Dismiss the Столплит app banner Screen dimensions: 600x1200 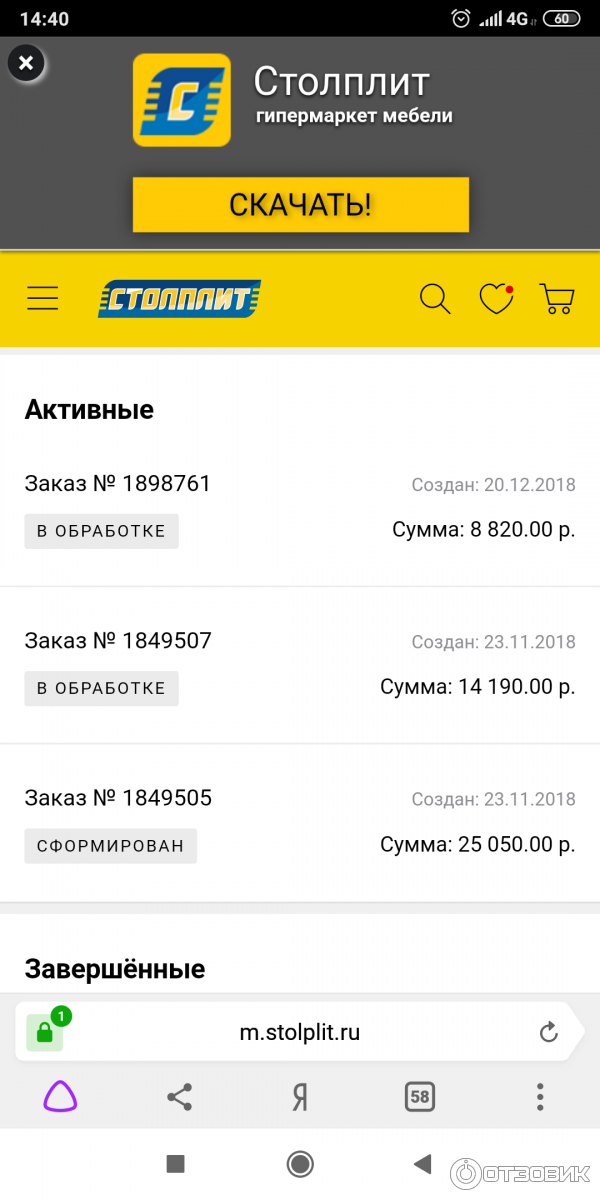[x=26, y=64]
